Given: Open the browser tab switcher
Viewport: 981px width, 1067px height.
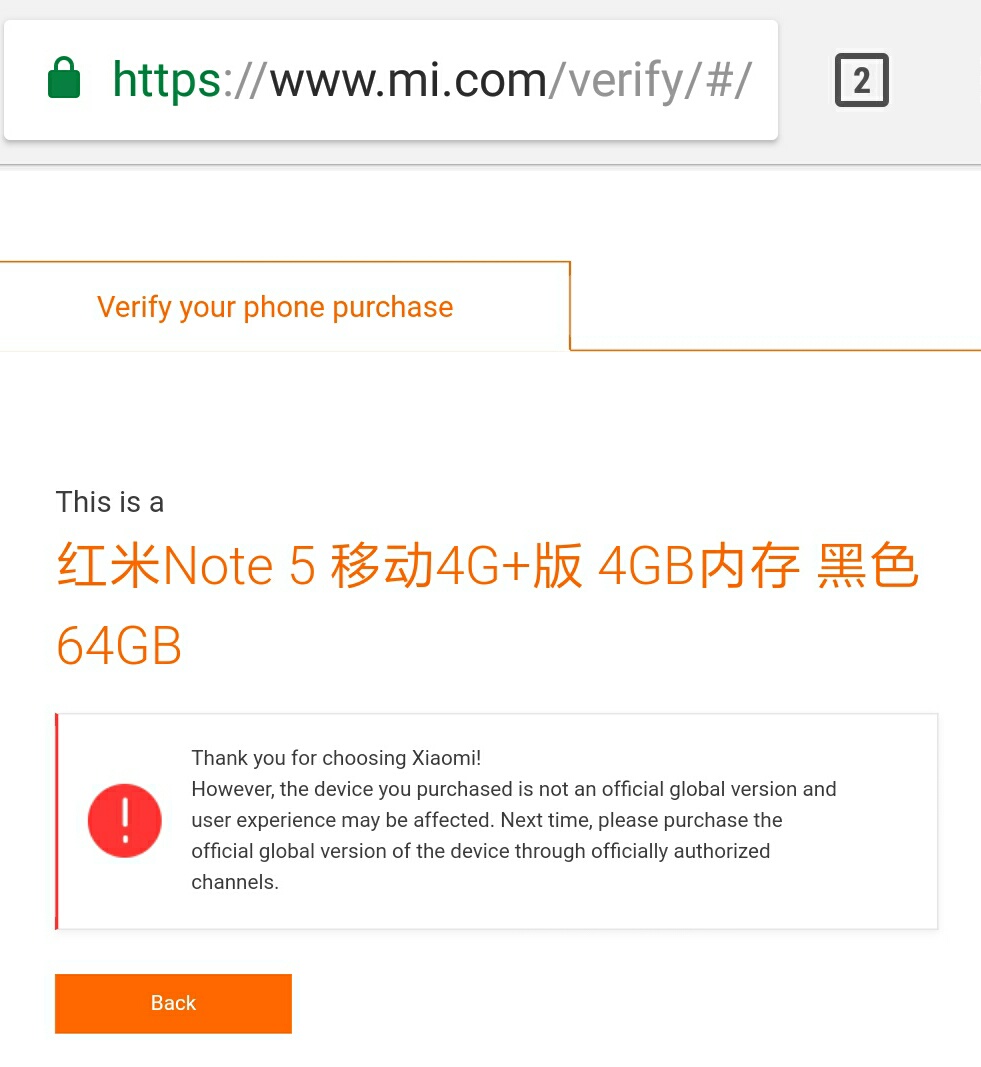Looking at the screenshot, I should pos(861,80).
